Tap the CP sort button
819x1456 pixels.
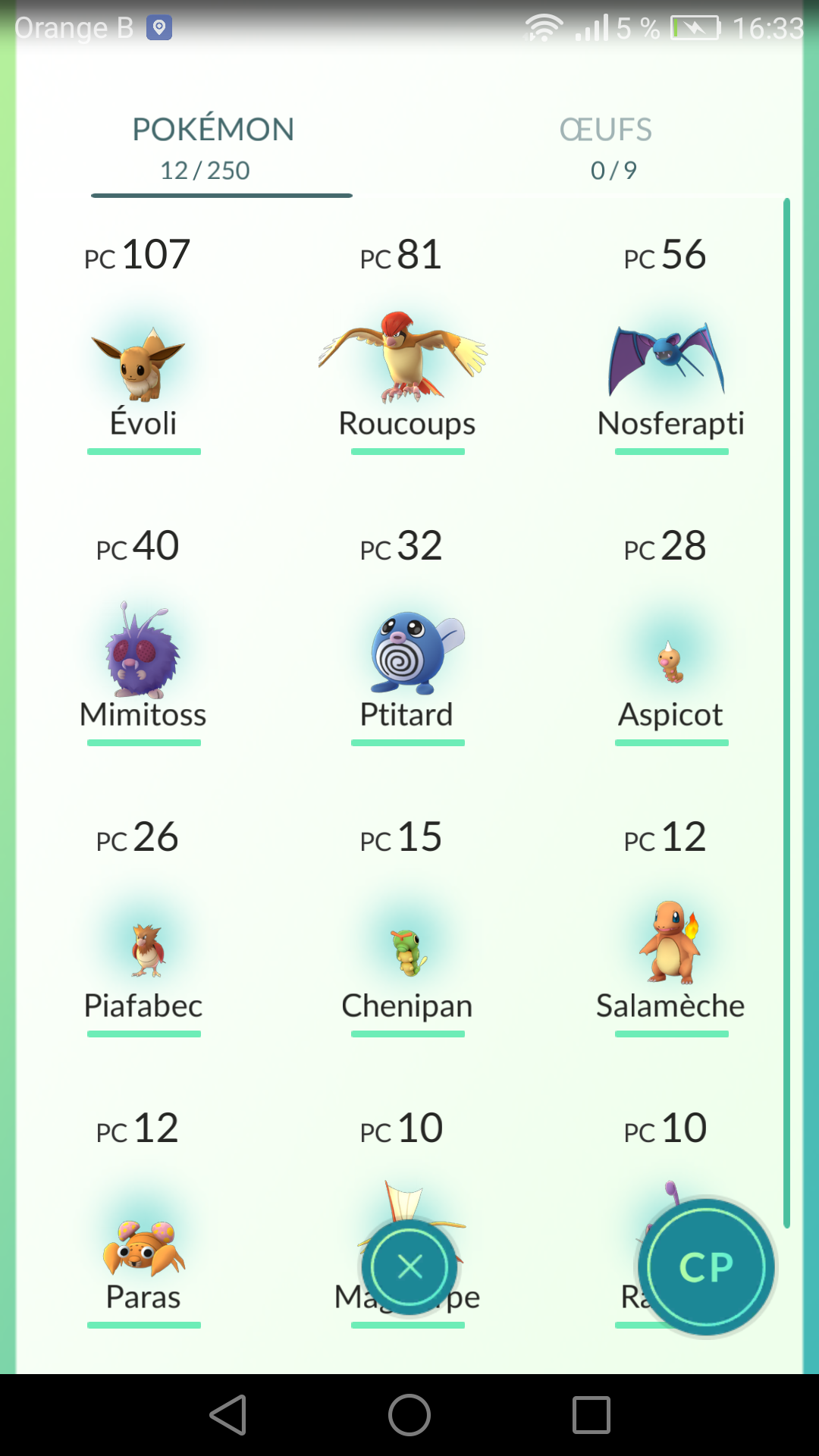(x=707, y=1266)
